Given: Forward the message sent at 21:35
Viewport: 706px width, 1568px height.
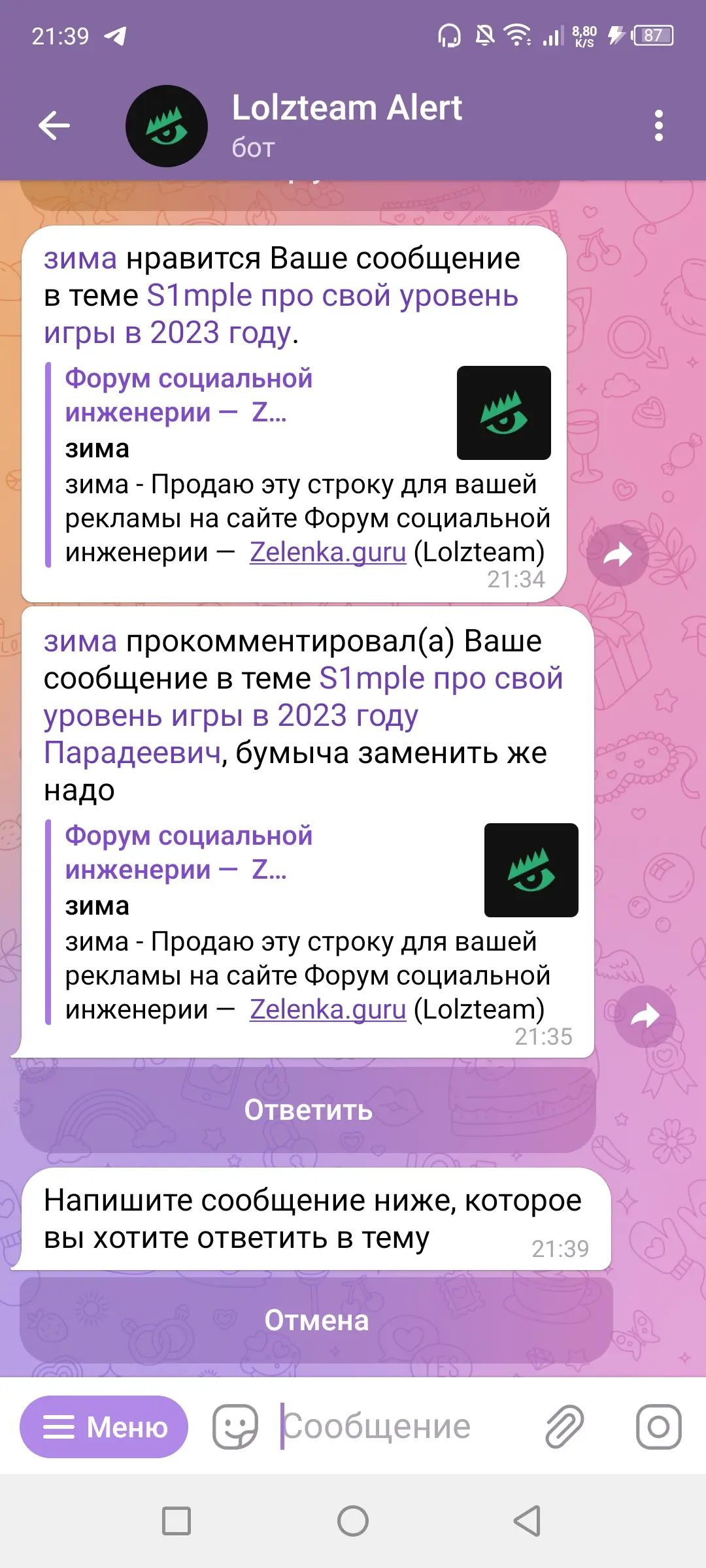Looking at the screenshot, I should [645, 1016].
